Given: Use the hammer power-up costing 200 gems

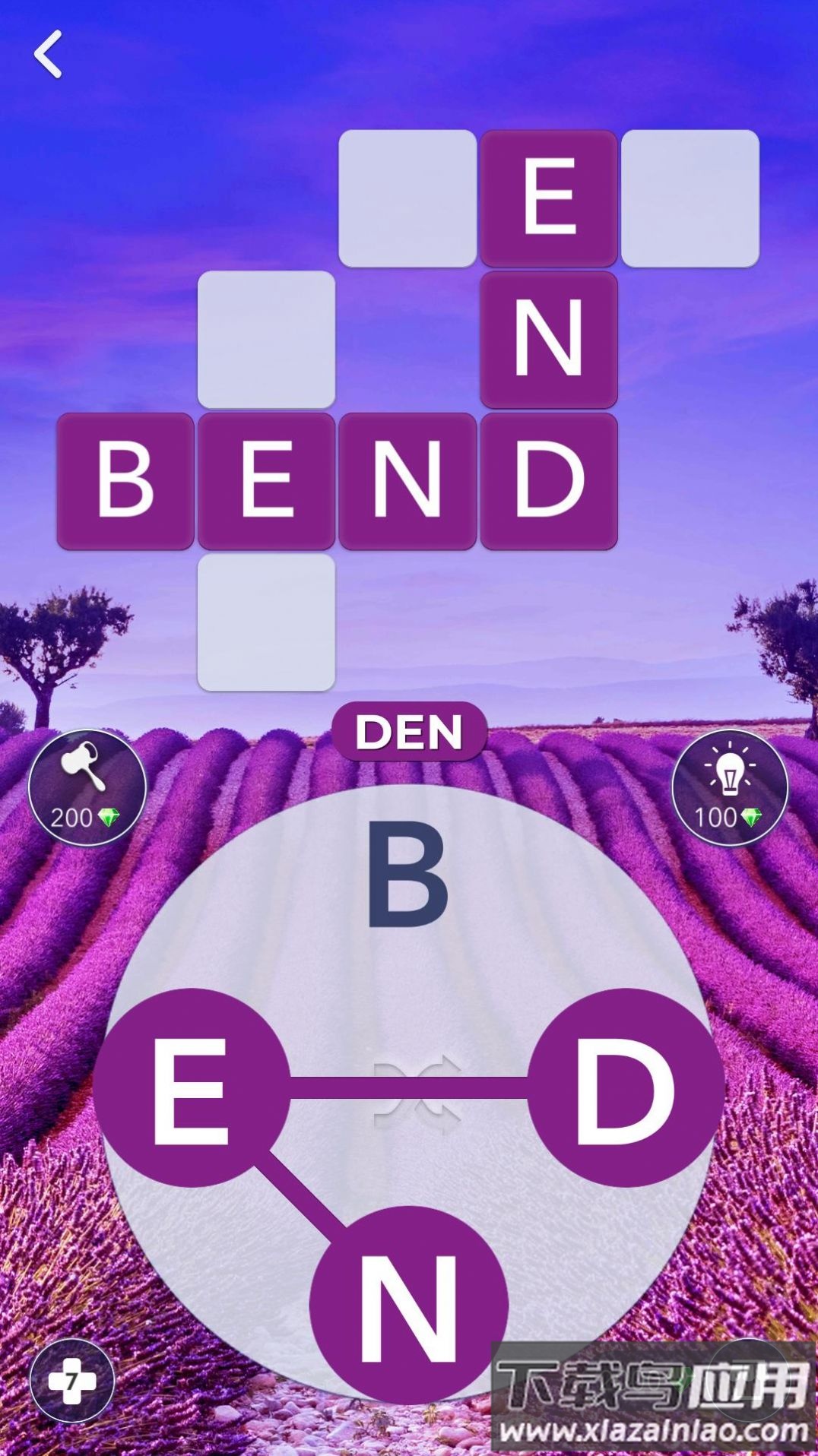Looking at the screenshot, I should point(87,787).
